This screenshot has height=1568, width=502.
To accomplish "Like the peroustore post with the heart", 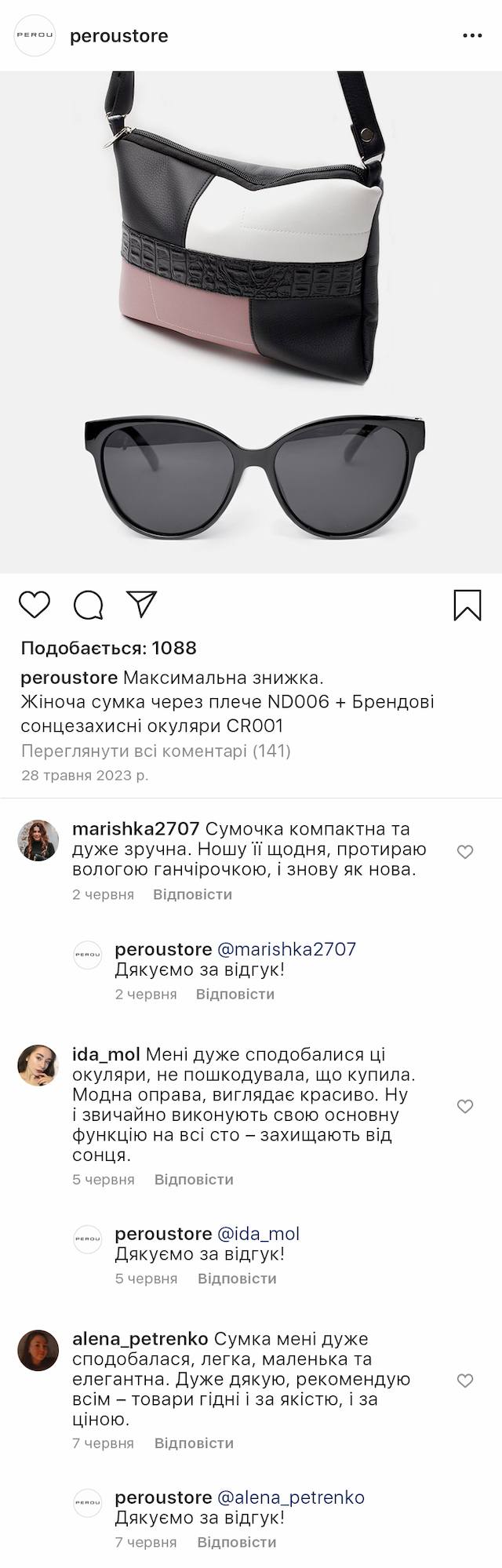I will 35,605.
